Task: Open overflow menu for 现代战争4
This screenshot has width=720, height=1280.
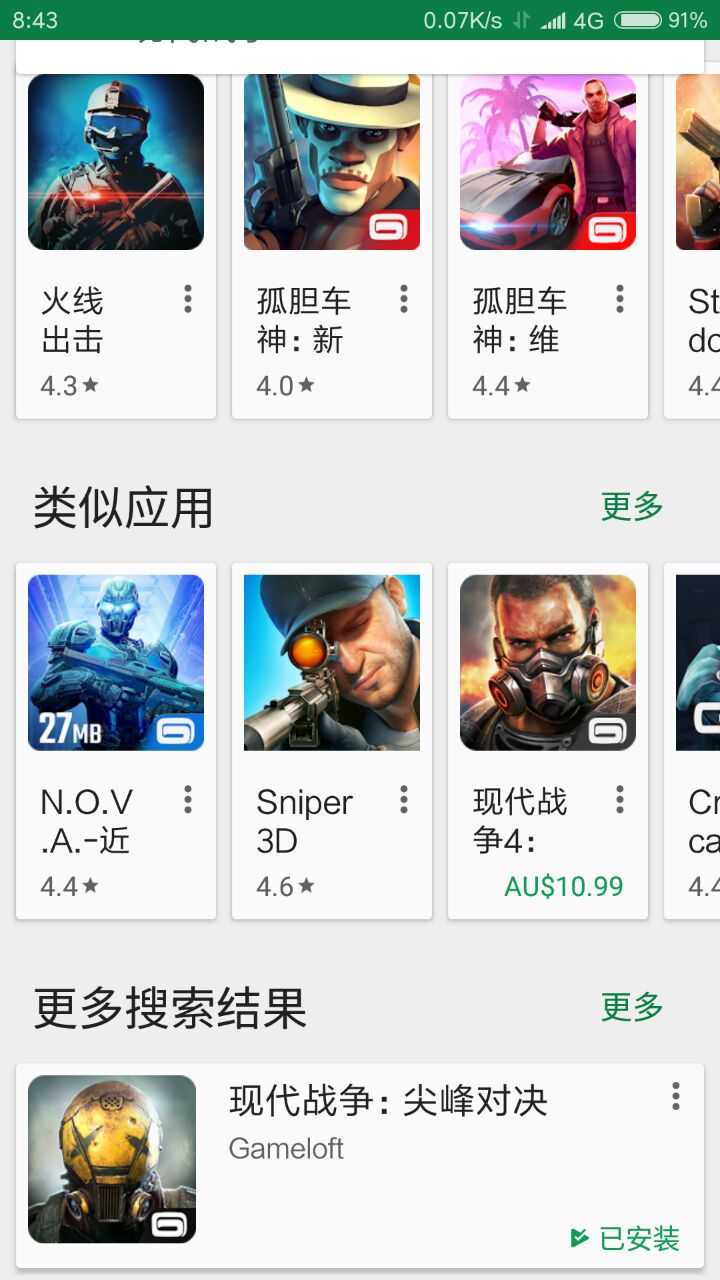Action: (619, 799)
